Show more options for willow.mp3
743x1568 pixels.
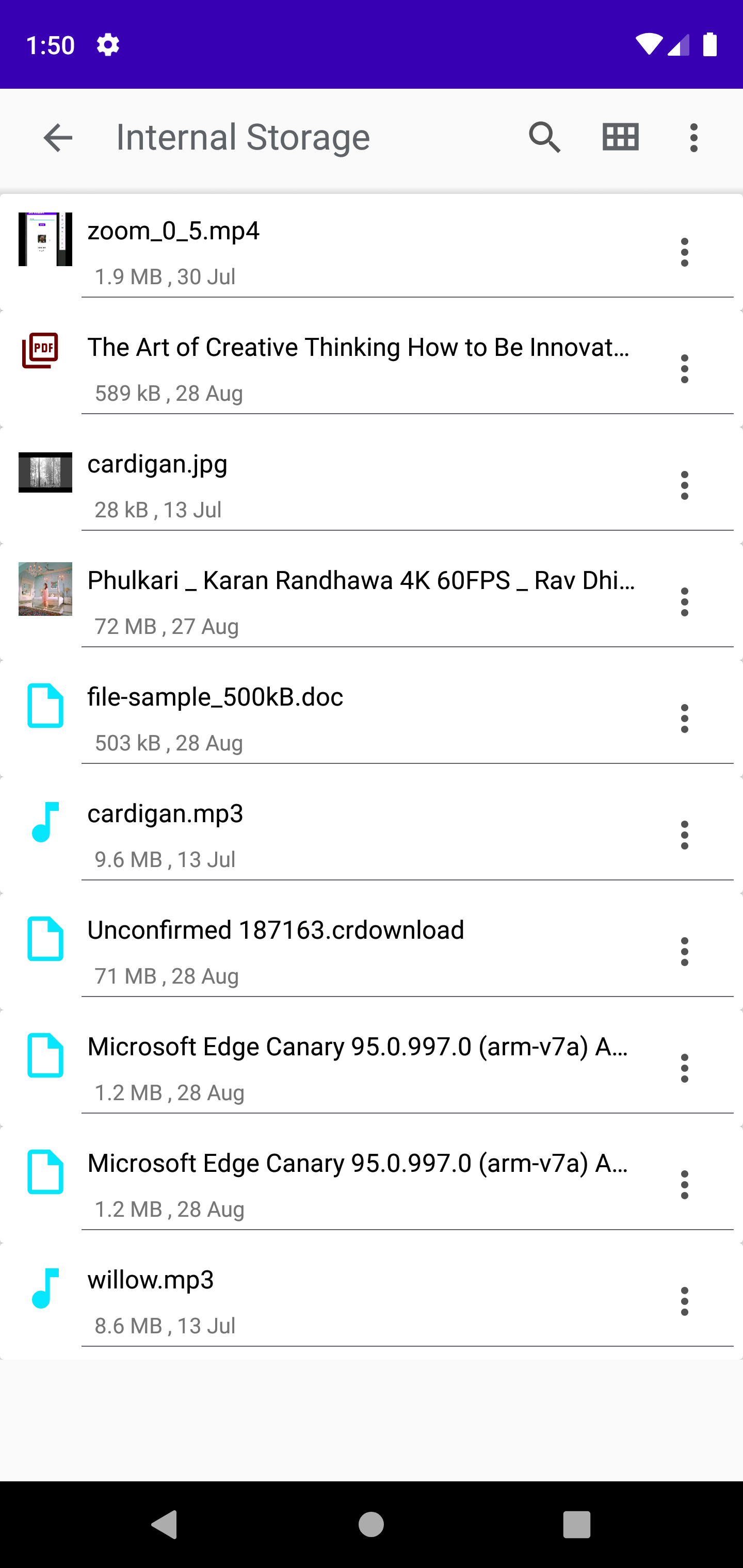pos(685,1301)
